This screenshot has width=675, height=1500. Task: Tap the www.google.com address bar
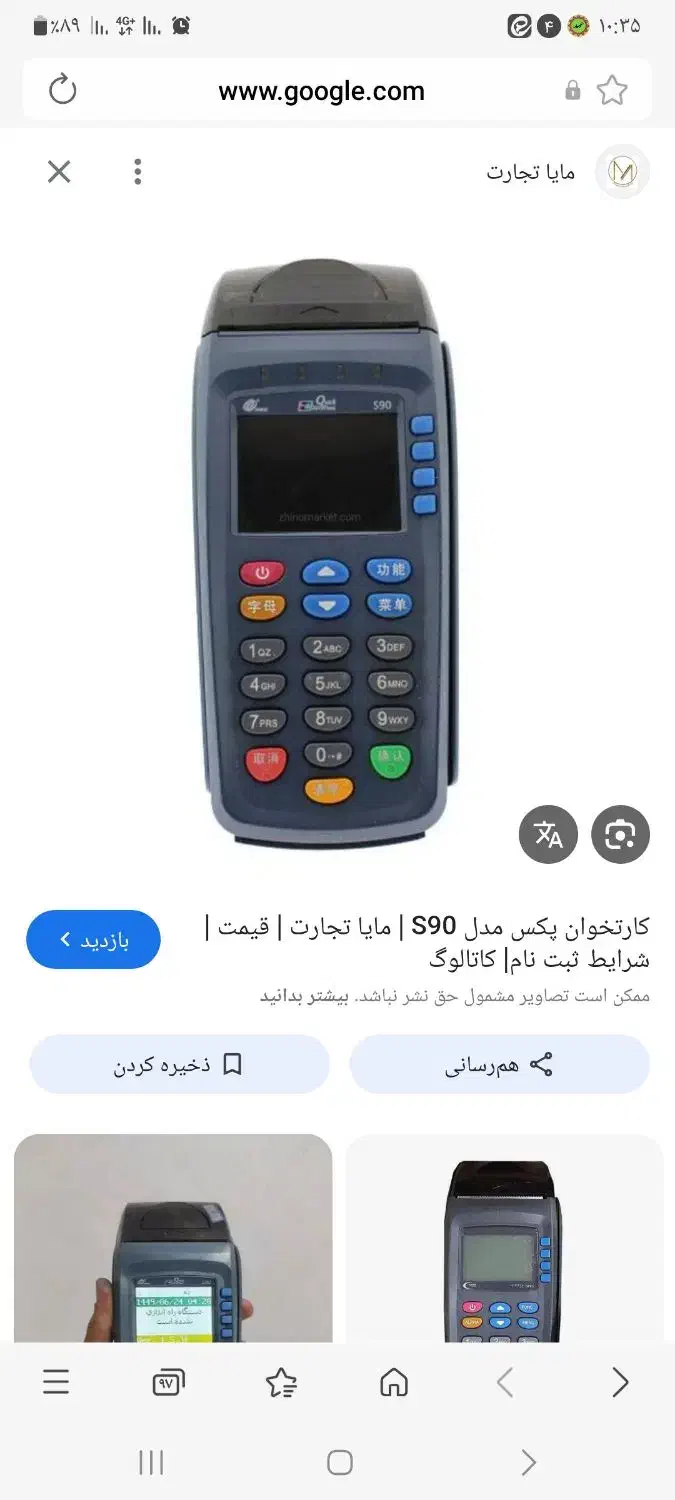coord(322,91)
